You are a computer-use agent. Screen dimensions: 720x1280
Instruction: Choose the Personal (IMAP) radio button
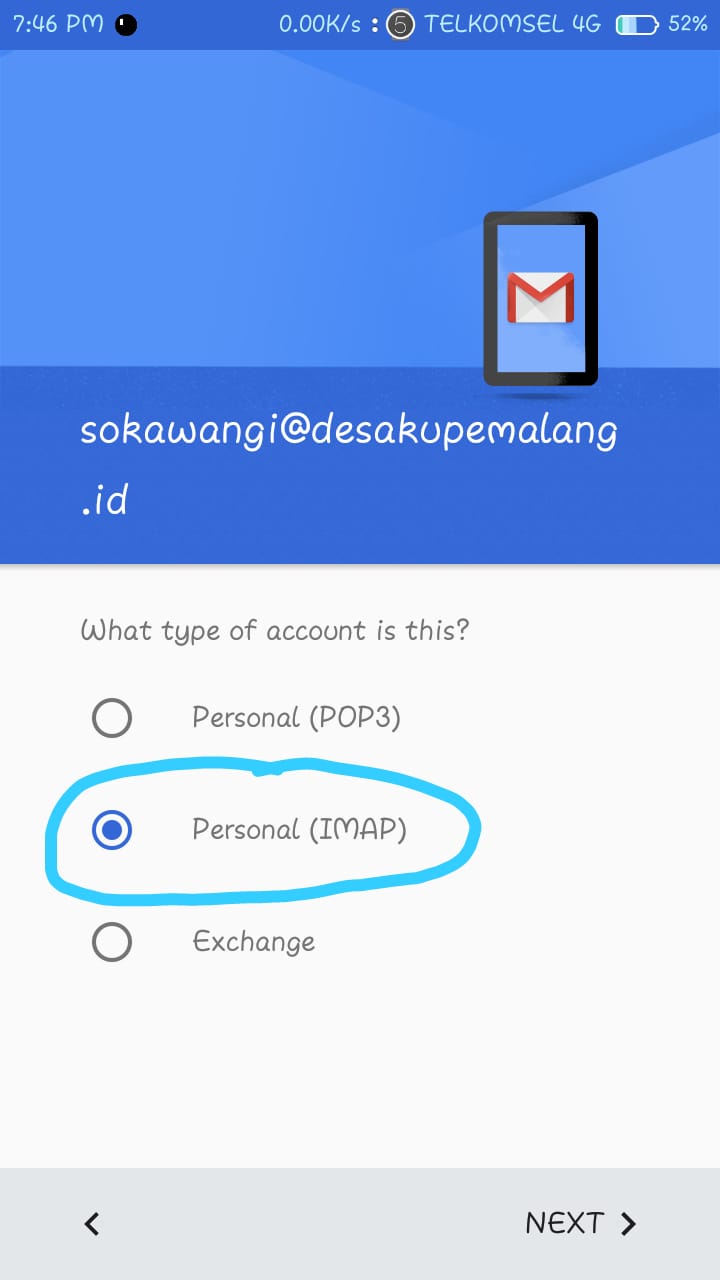111,830
